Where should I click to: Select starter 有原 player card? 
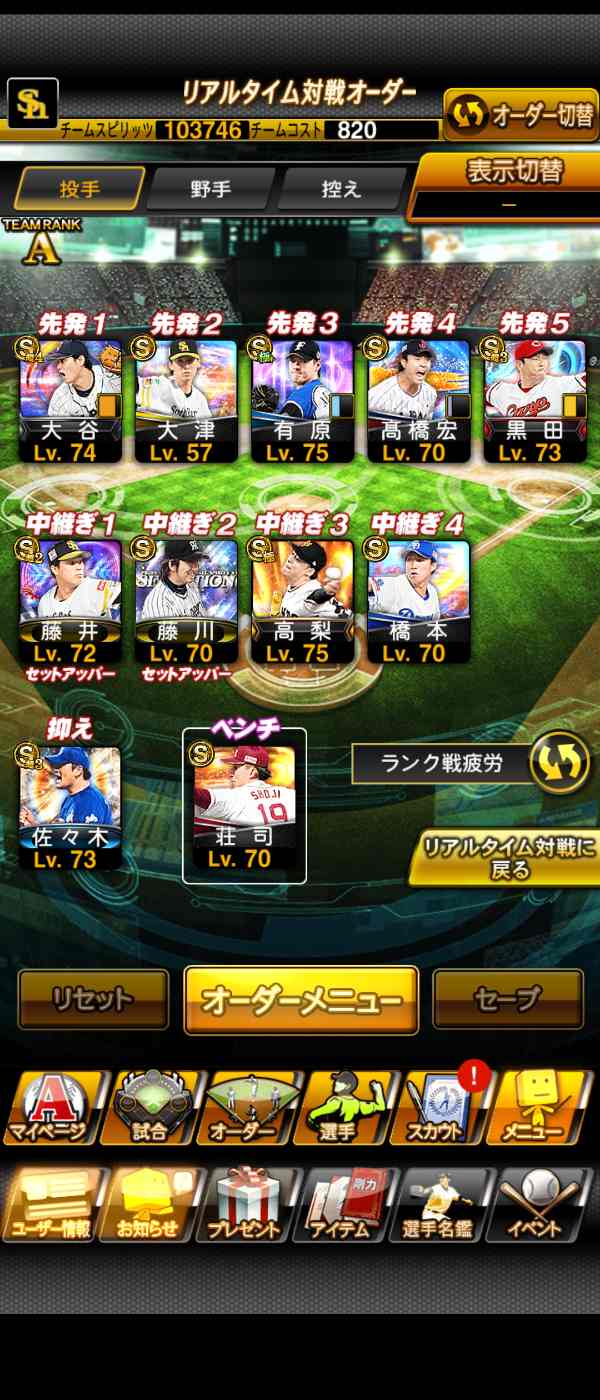point(303,400)
